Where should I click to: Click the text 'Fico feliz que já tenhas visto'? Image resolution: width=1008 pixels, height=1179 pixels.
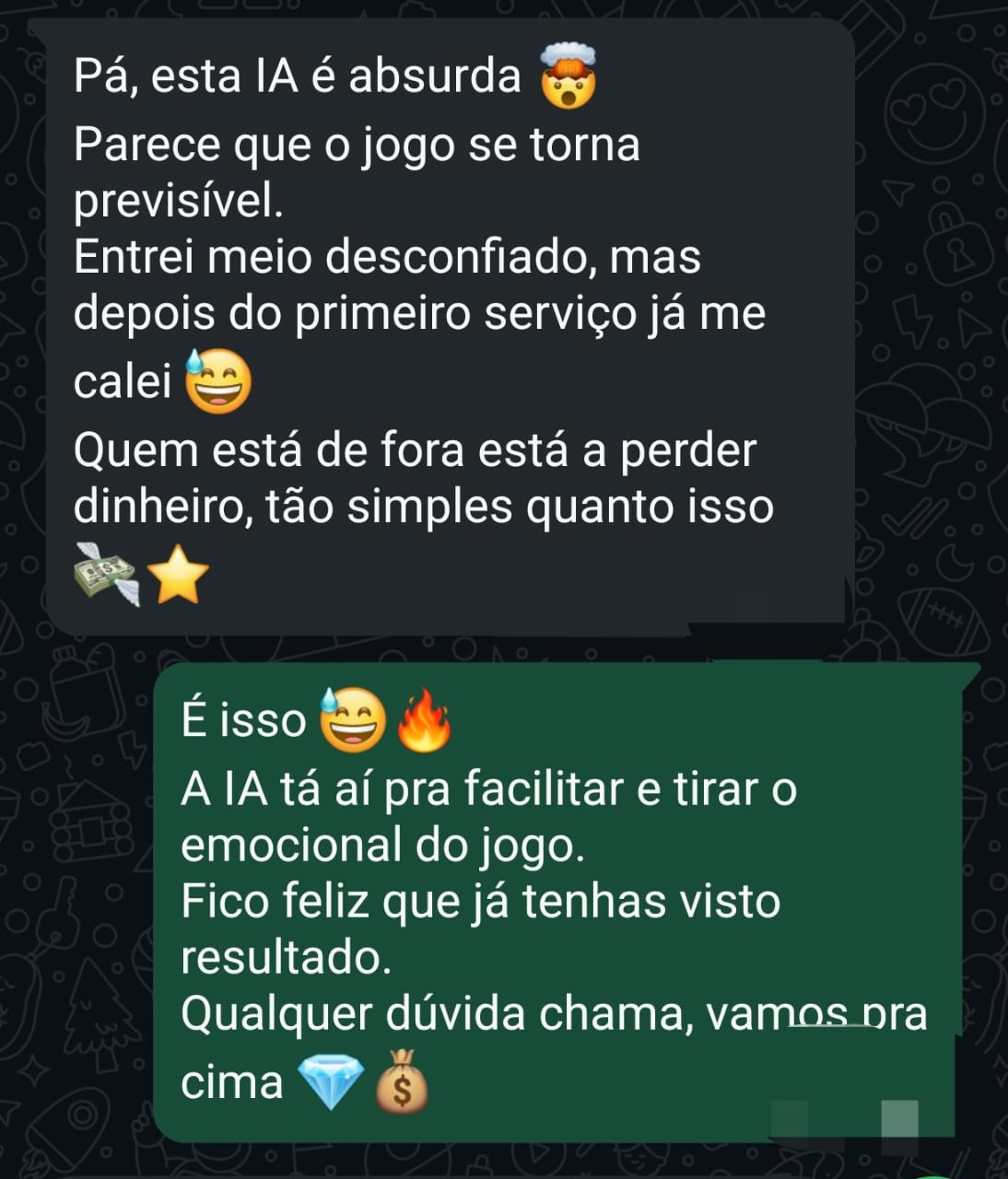[x=479, y=901]
